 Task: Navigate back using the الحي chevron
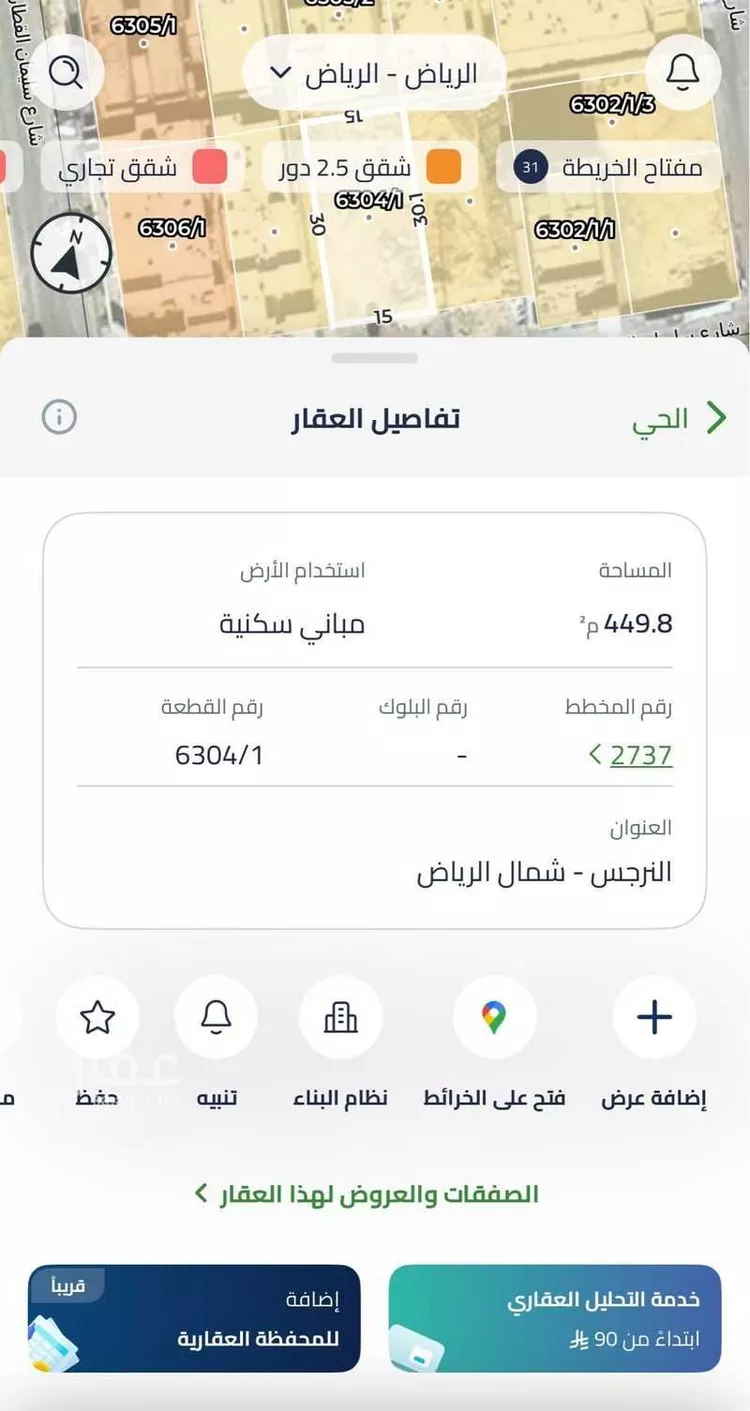(685, 418)
